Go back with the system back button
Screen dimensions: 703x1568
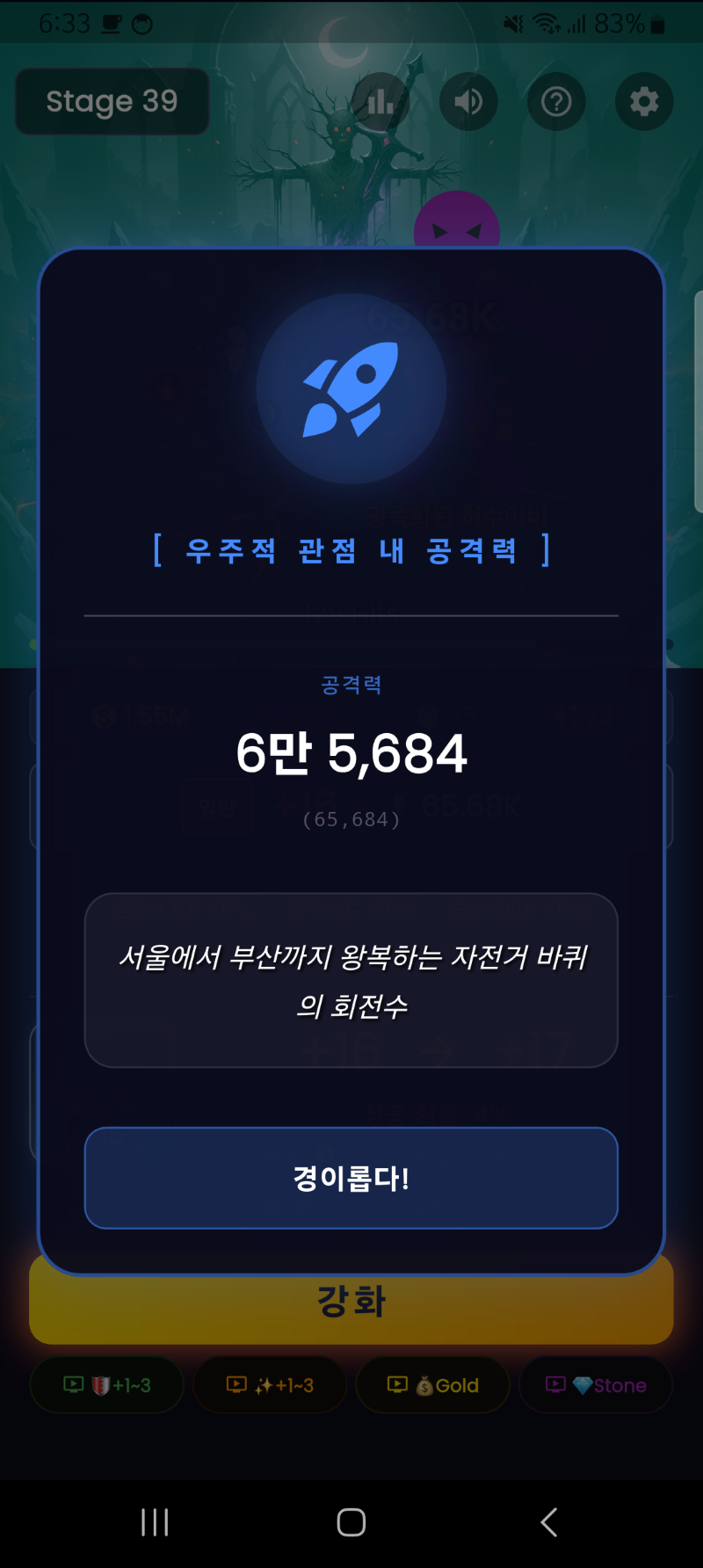click(549, 1522)
